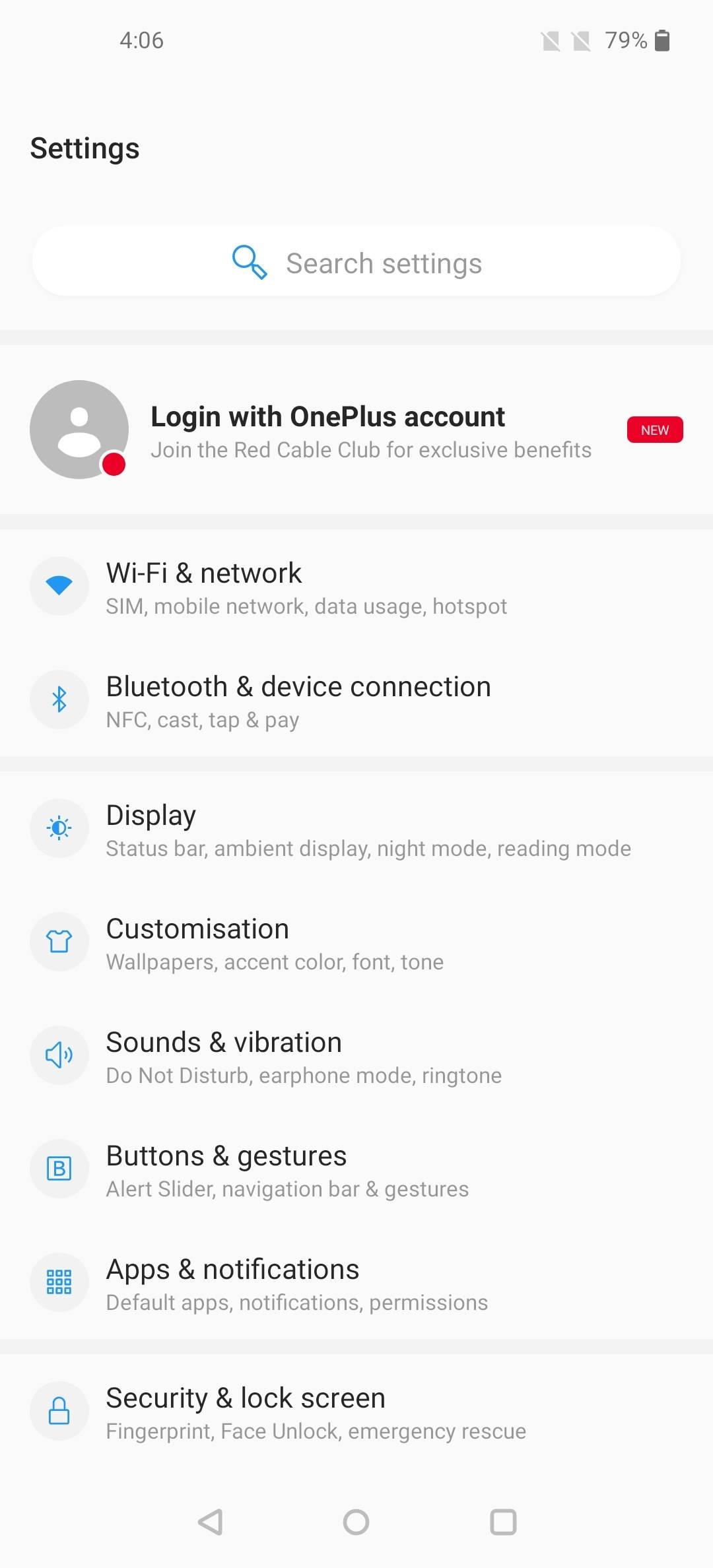Screen dimensions: 713x1568
Task: Tap the Back navigation button
Action: click(x=209, y=1524)
